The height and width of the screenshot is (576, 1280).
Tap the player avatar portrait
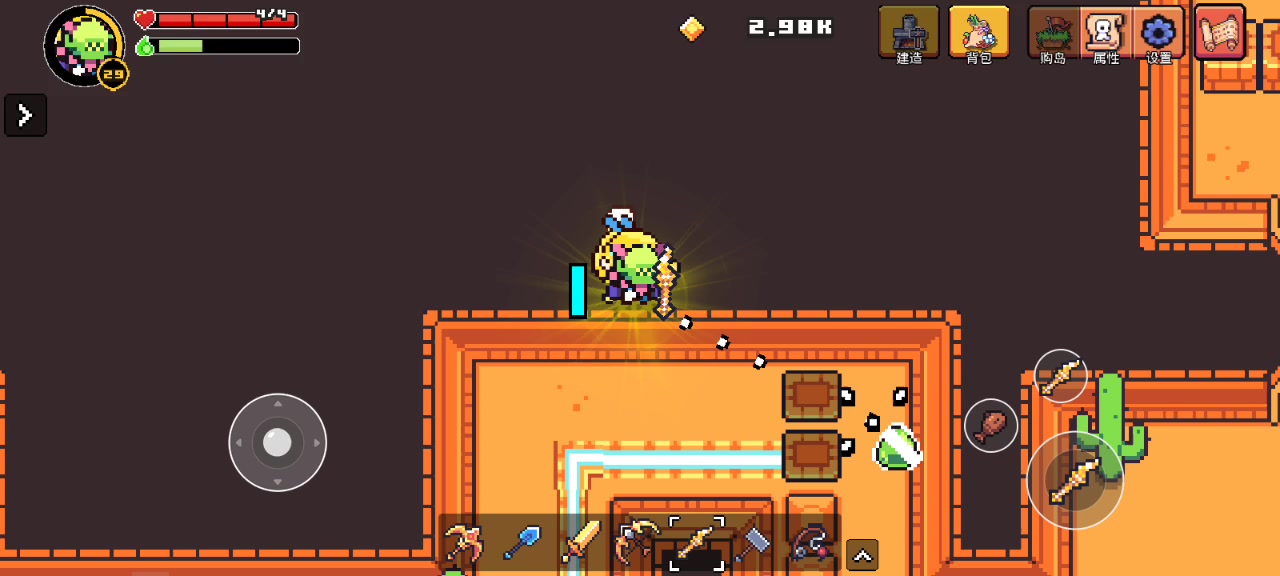(x=84, y=46)
